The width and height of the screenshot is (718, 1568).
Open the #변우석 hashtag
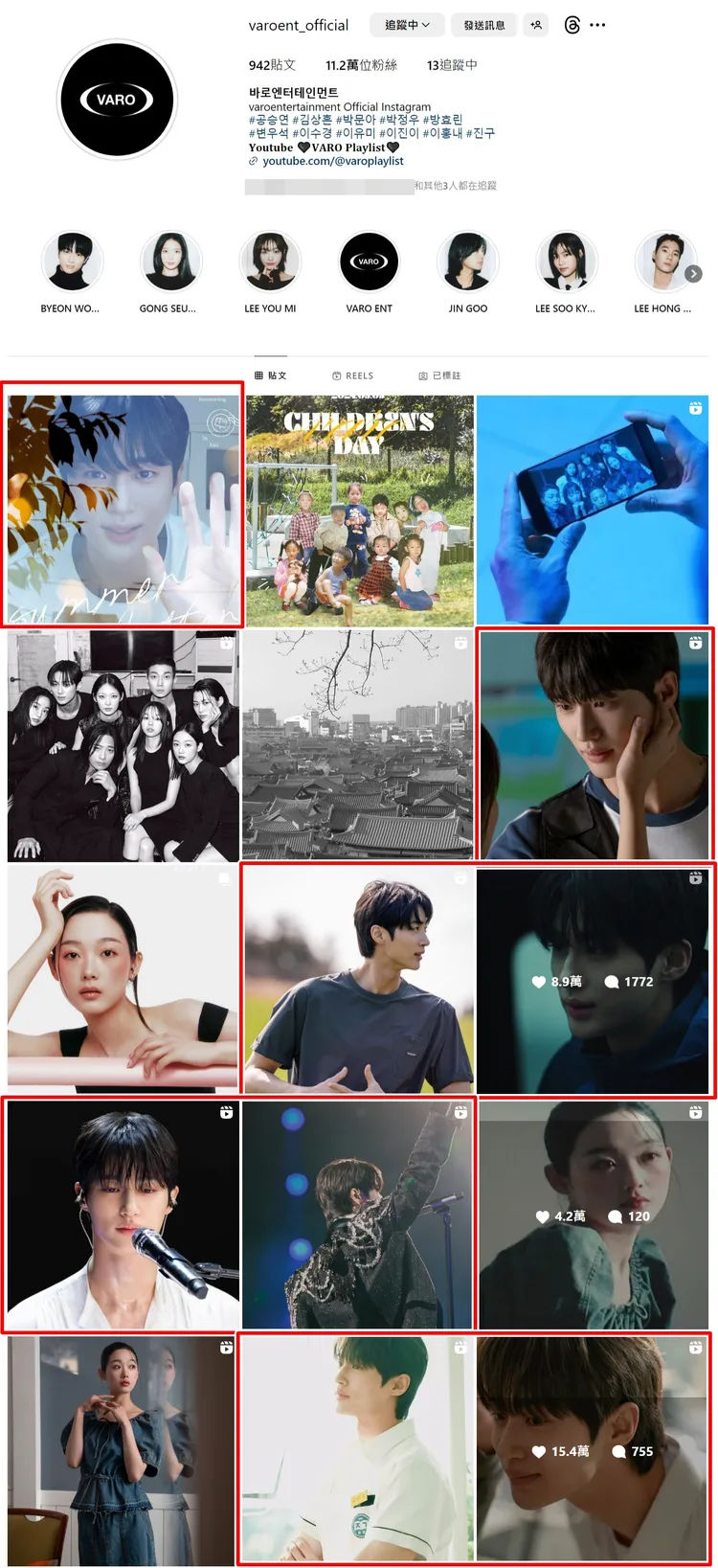click(269, 133)
